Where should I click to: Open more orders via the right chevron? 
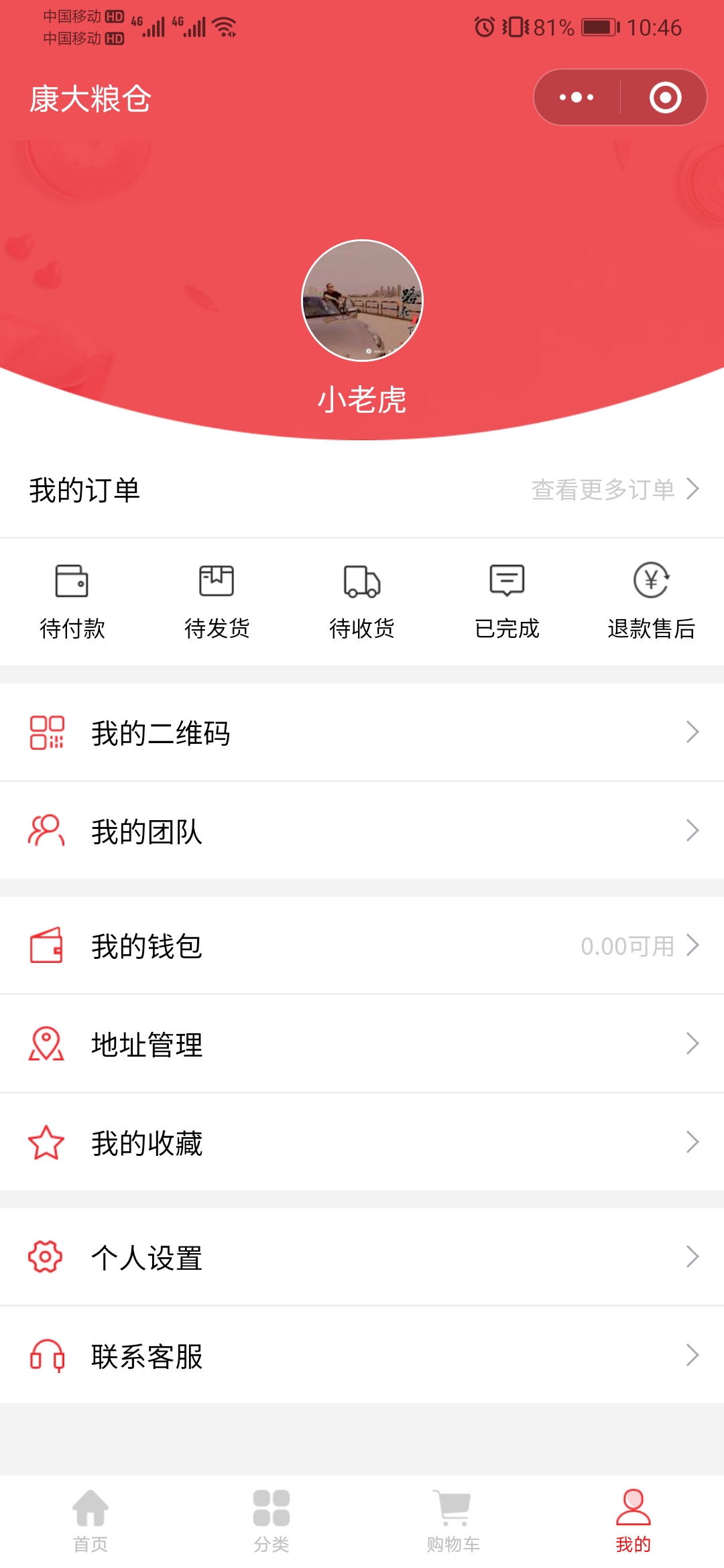click(693, 490)
